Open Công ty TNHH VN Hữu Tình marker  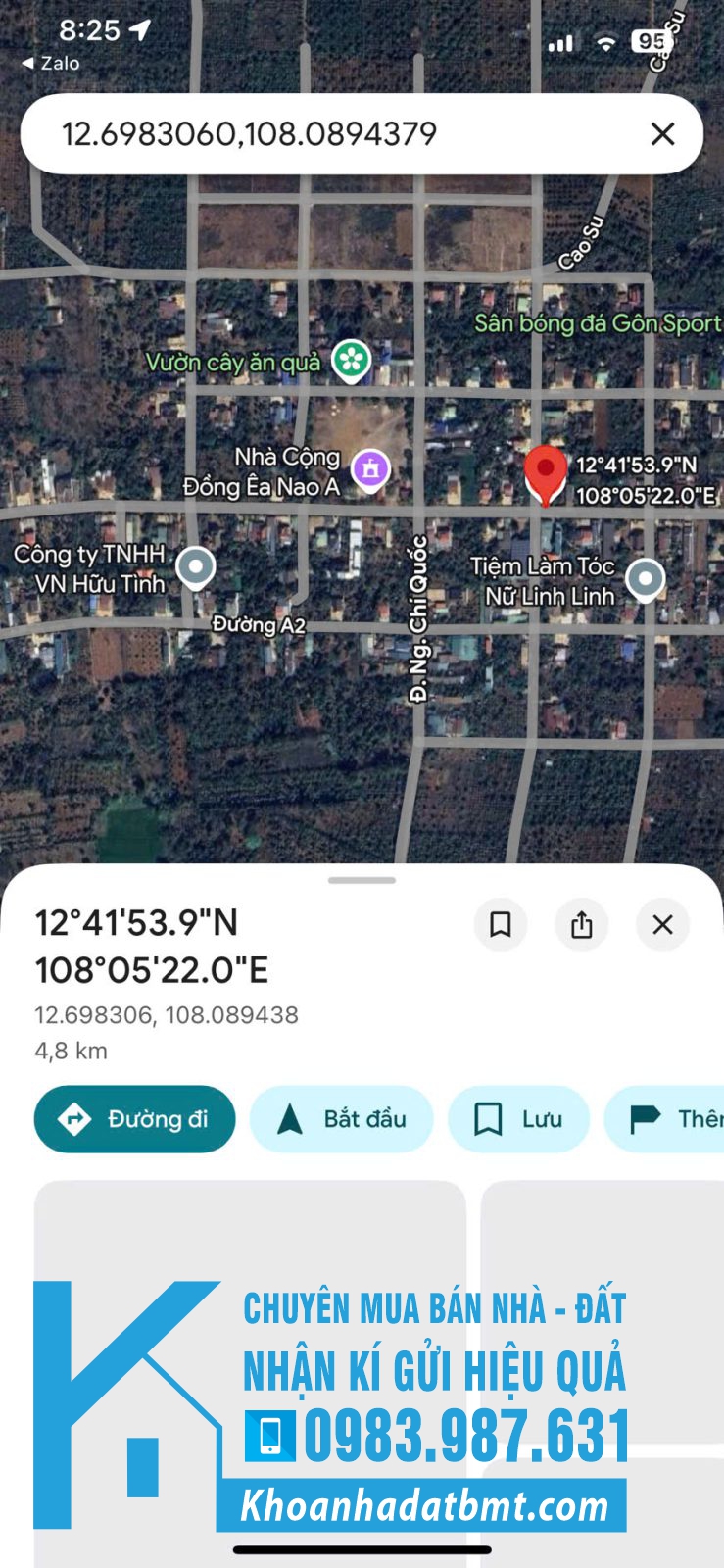tap(196, 565)
